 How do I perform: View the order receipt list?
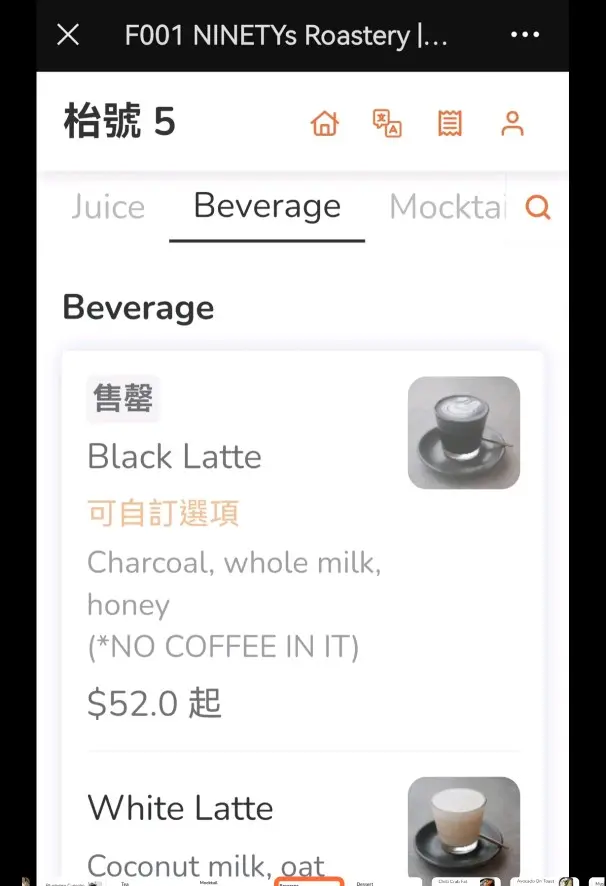pos(450,124)
